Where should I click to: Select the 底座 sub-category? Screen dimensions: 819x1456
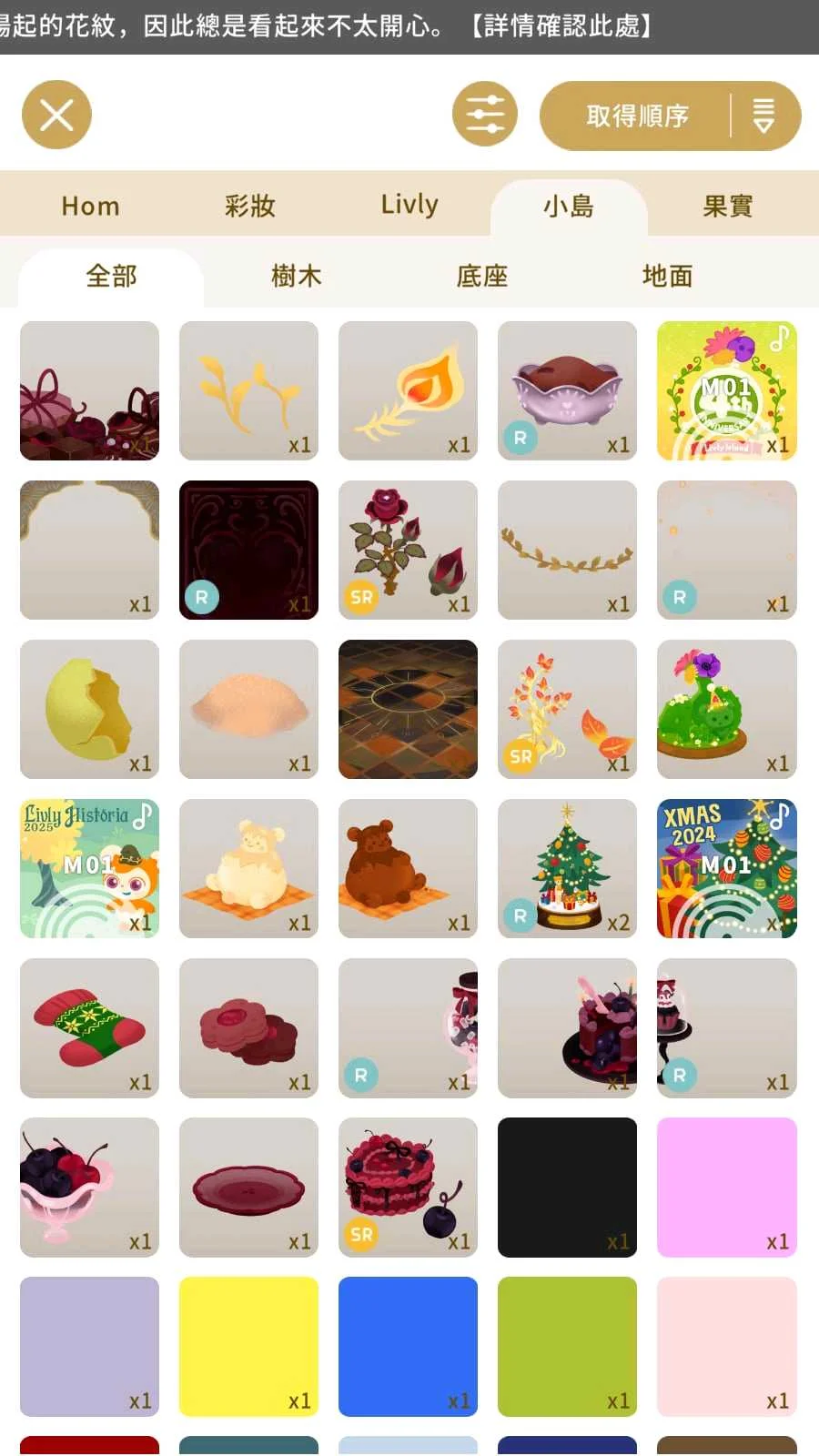[x=481, y=276]
